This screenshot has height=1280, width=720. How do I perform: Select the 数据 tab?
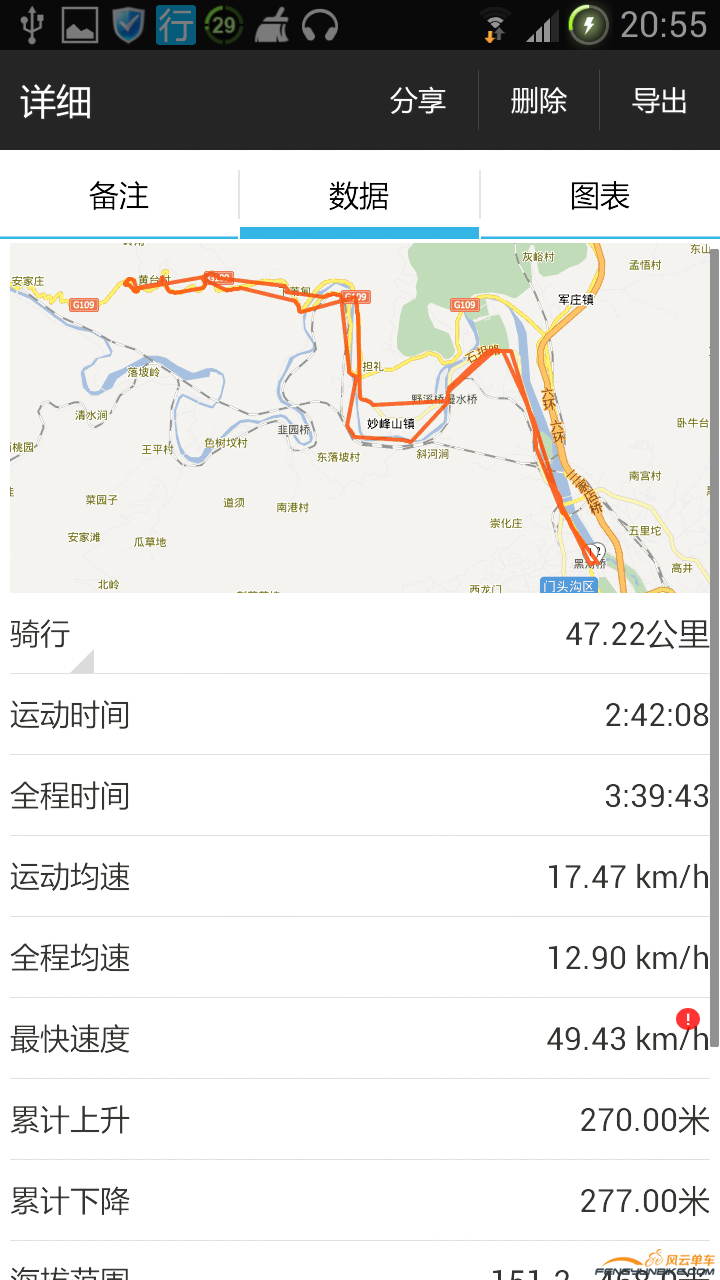(x=359, y=196)
